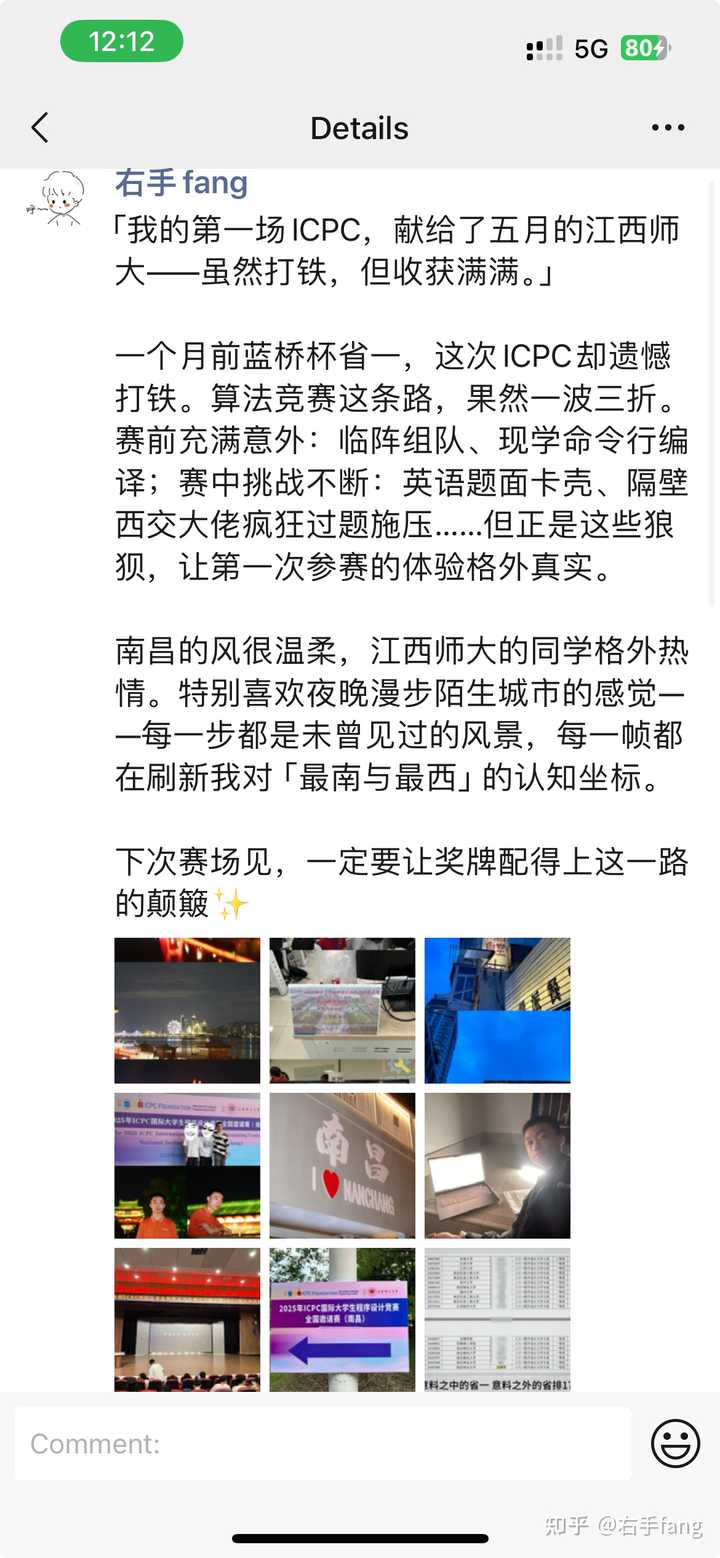The width and height of the screenshot is (720, 1558).
Task: Tap the green time pill showing 12:12
Action: click(120, 41)
